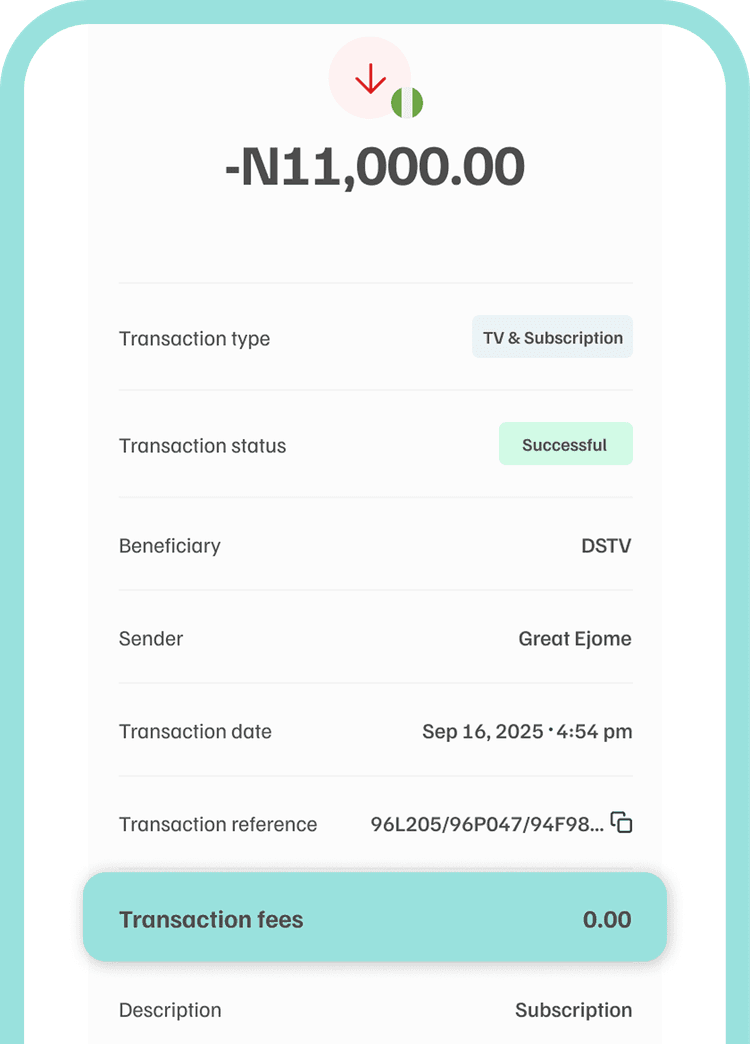Click the Sender name Great Ejome

pos(575,638)
